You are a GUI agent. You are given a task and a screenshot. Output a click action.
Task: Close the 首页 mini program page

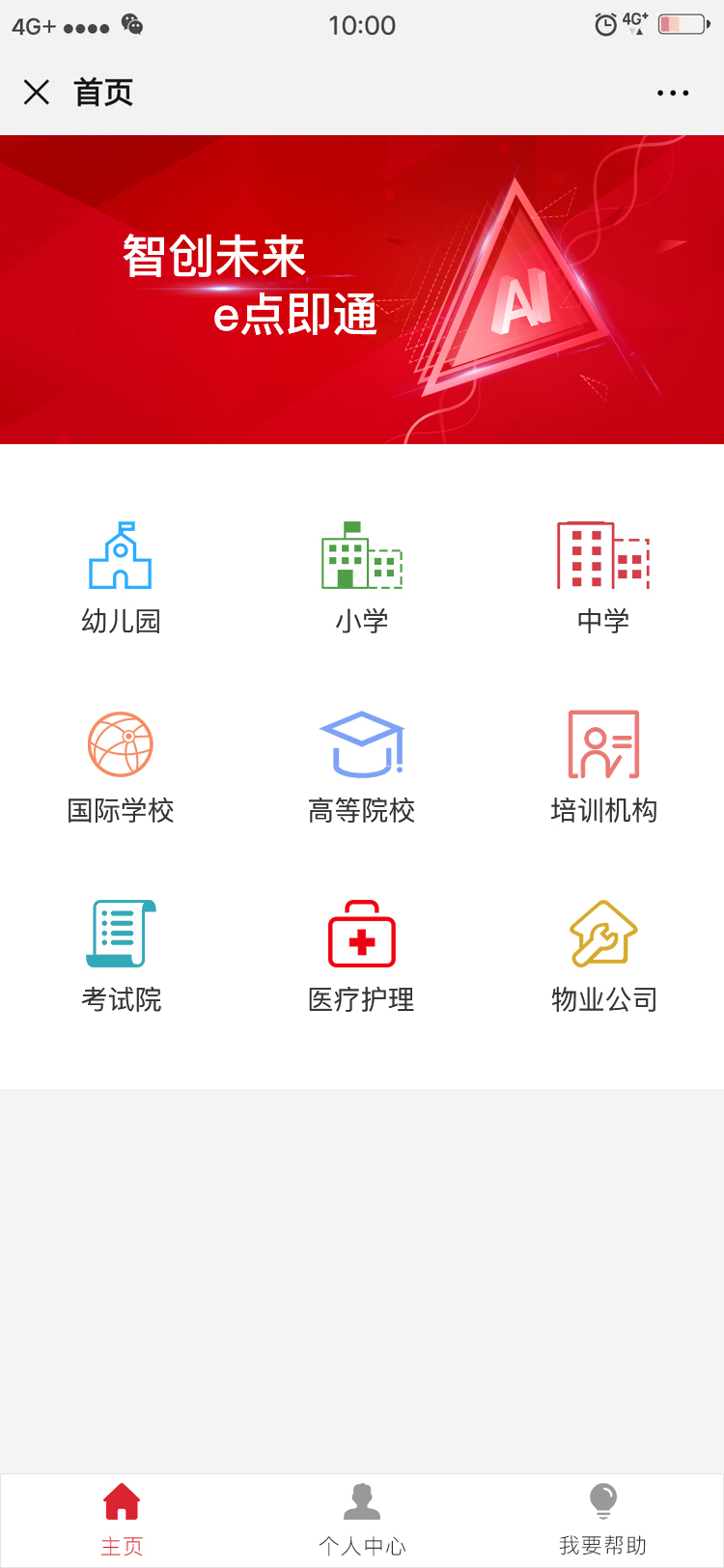37,93
